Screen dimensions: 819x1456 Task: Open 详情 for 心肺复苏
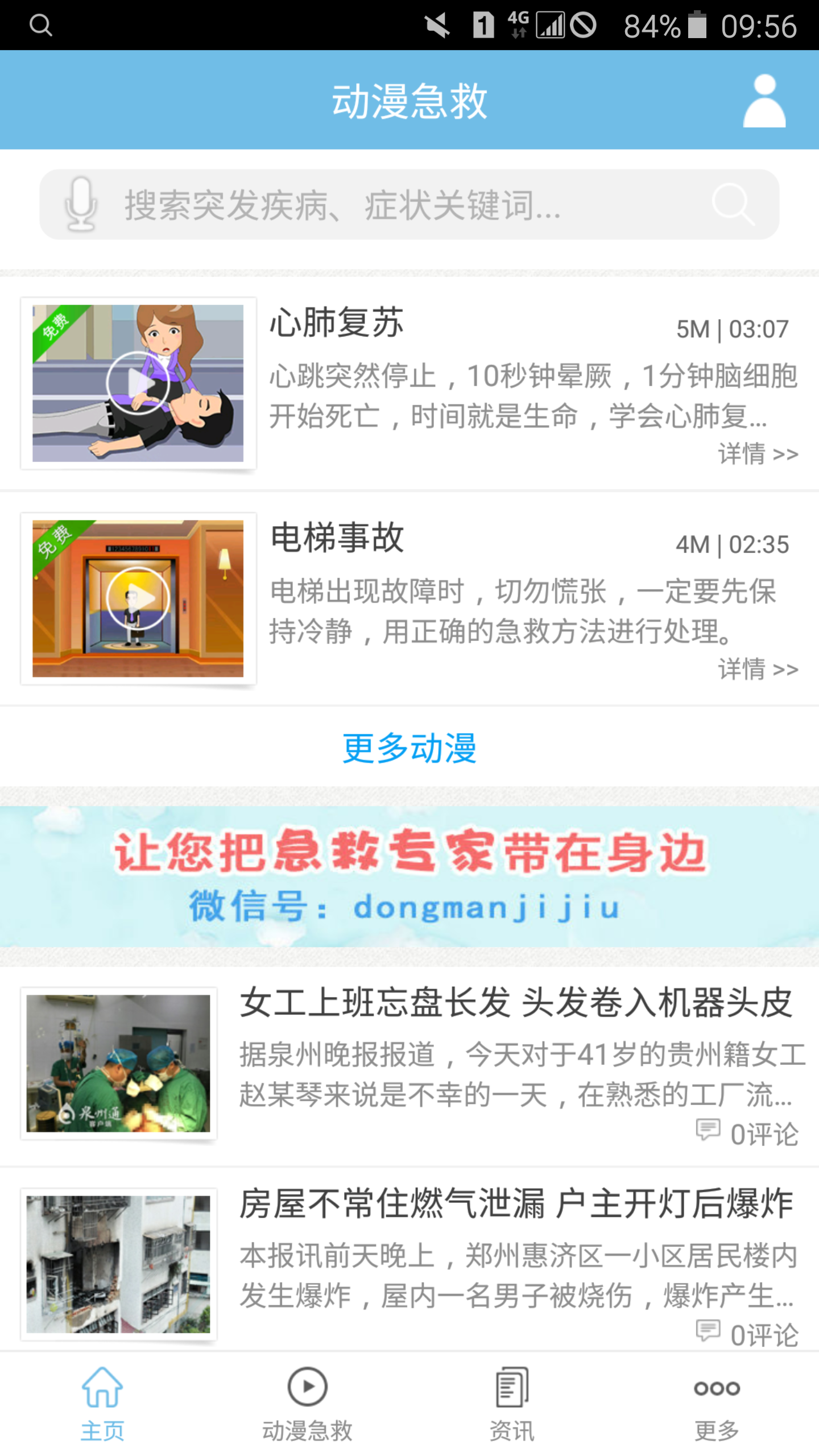[x=758, y=454]
